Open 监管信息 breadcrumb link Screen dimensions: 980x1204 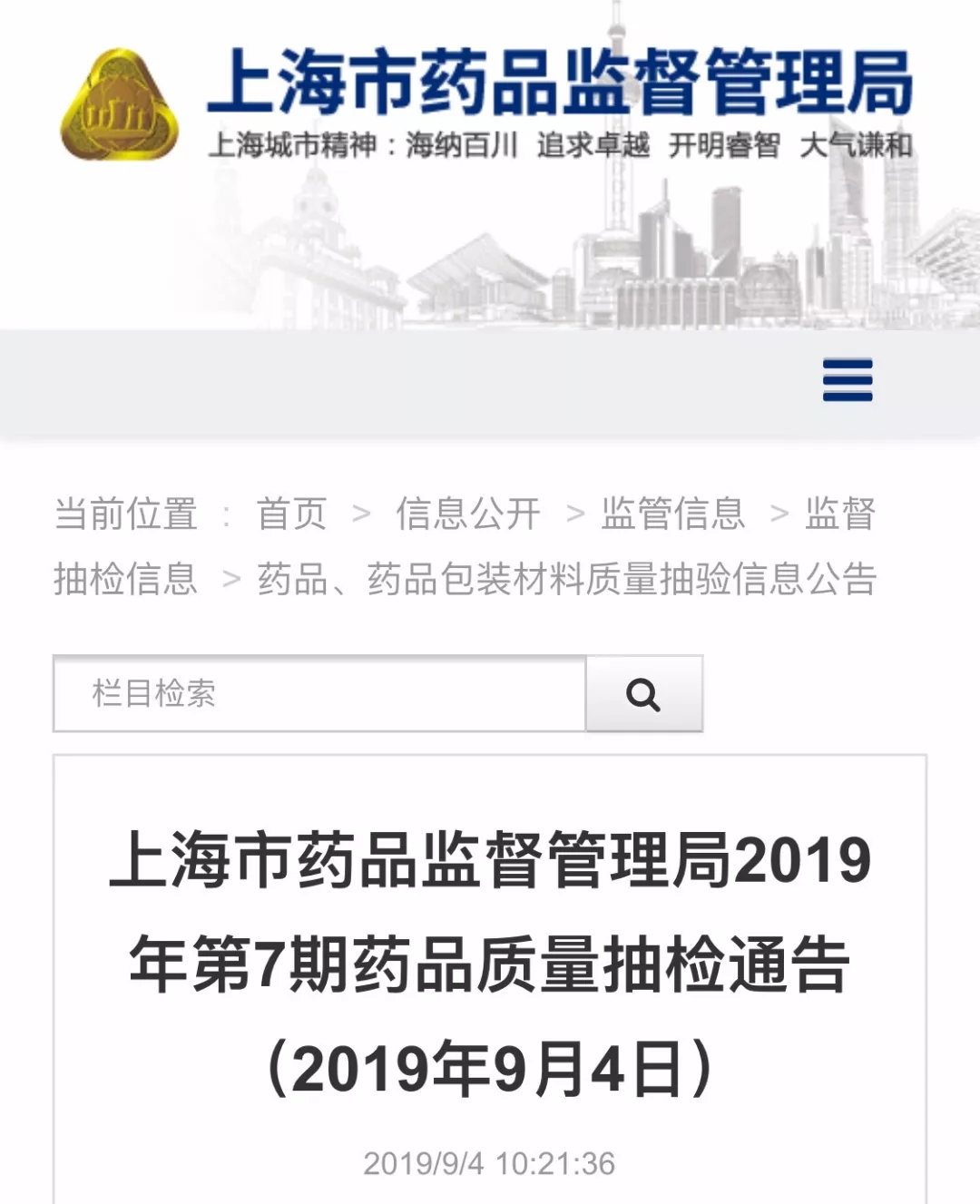point(672,514)
